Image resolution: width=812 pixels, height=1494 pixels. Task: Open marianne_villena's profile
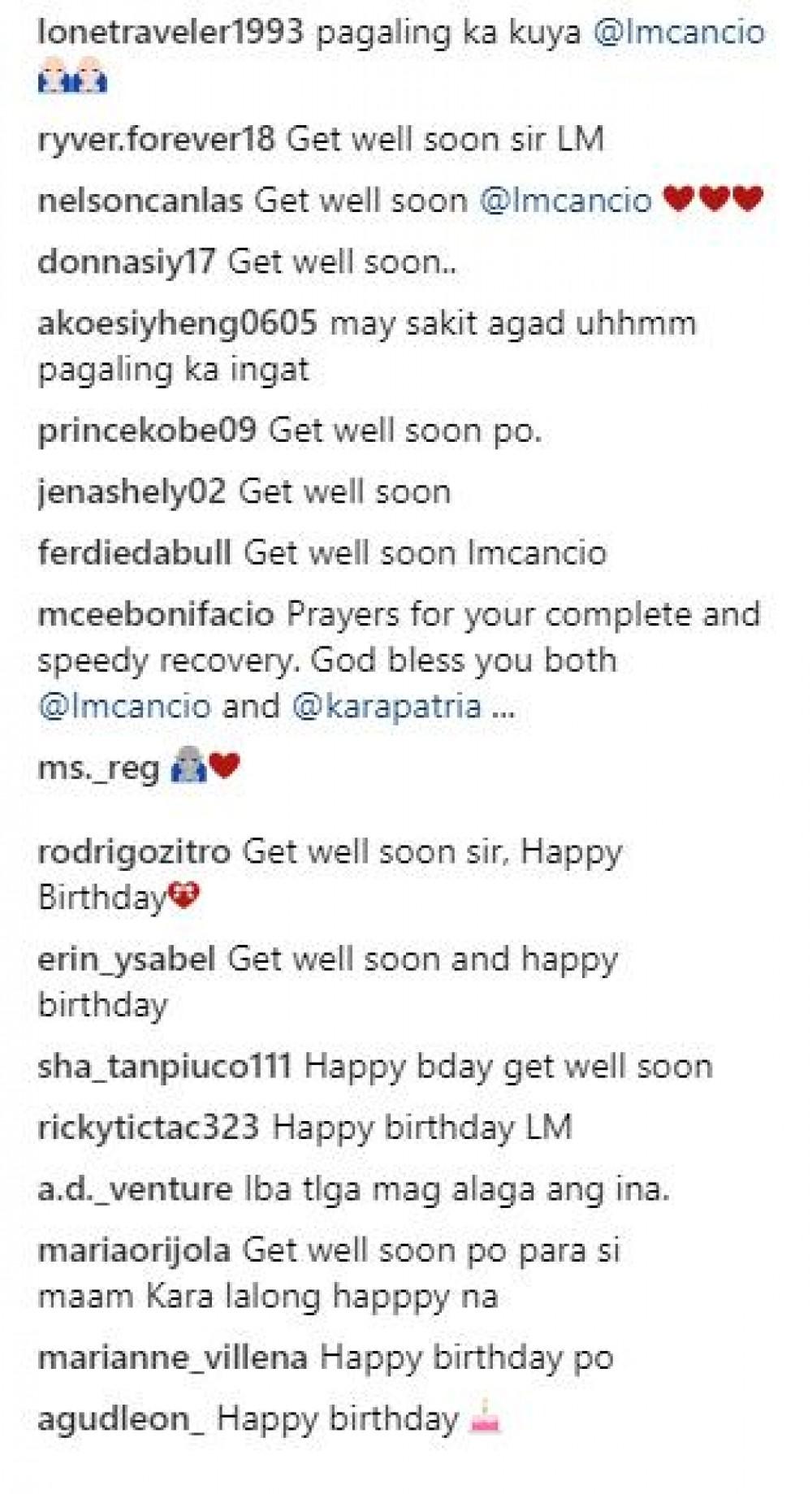pyautogui.click(x=173, y=1358)
